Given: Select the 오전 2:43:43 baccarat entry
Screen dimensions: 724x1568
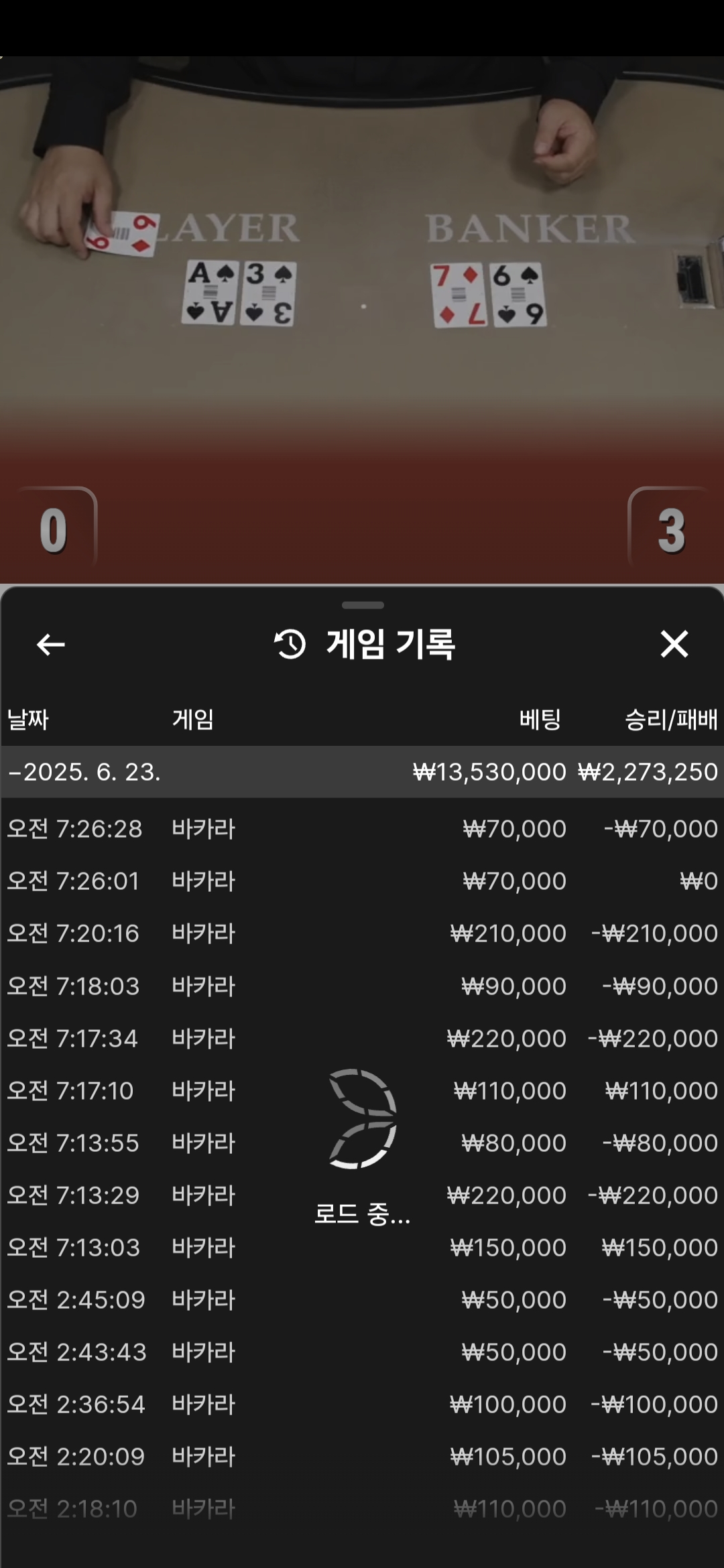Looking at the screenshot, I should click(x=362, y=1352).
